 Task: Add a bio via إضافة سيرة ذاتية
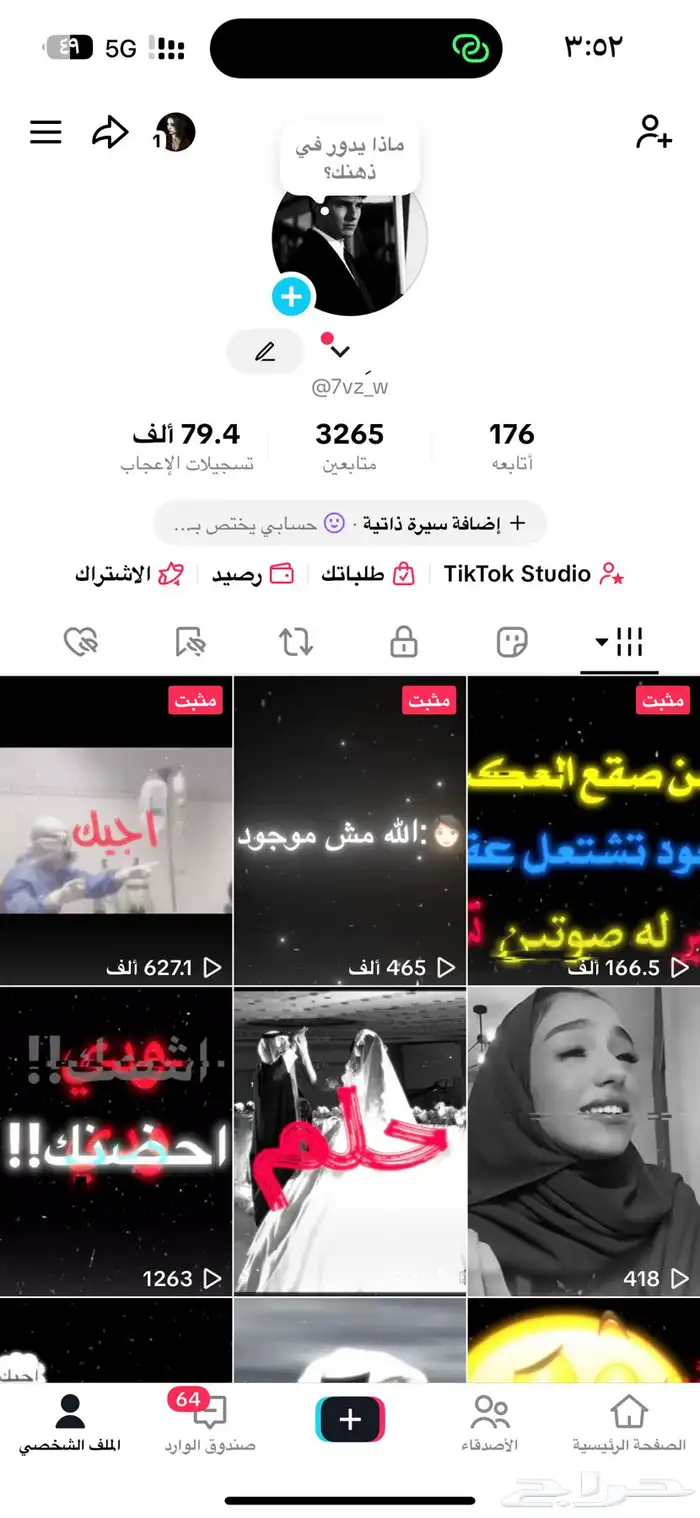(x=444, y=523)
